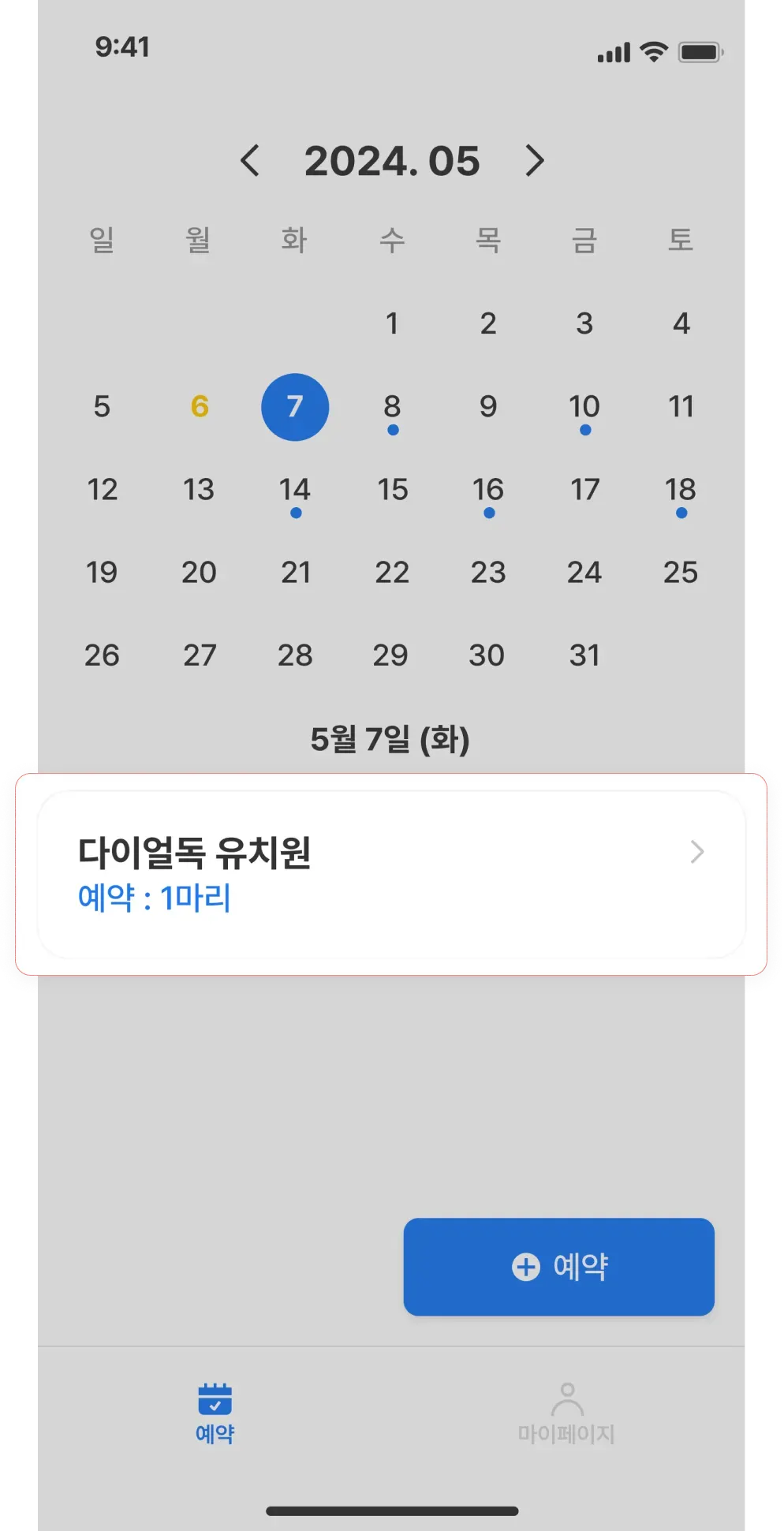
Task: Choose May 1 on the calendar
Action: point(392,323)
